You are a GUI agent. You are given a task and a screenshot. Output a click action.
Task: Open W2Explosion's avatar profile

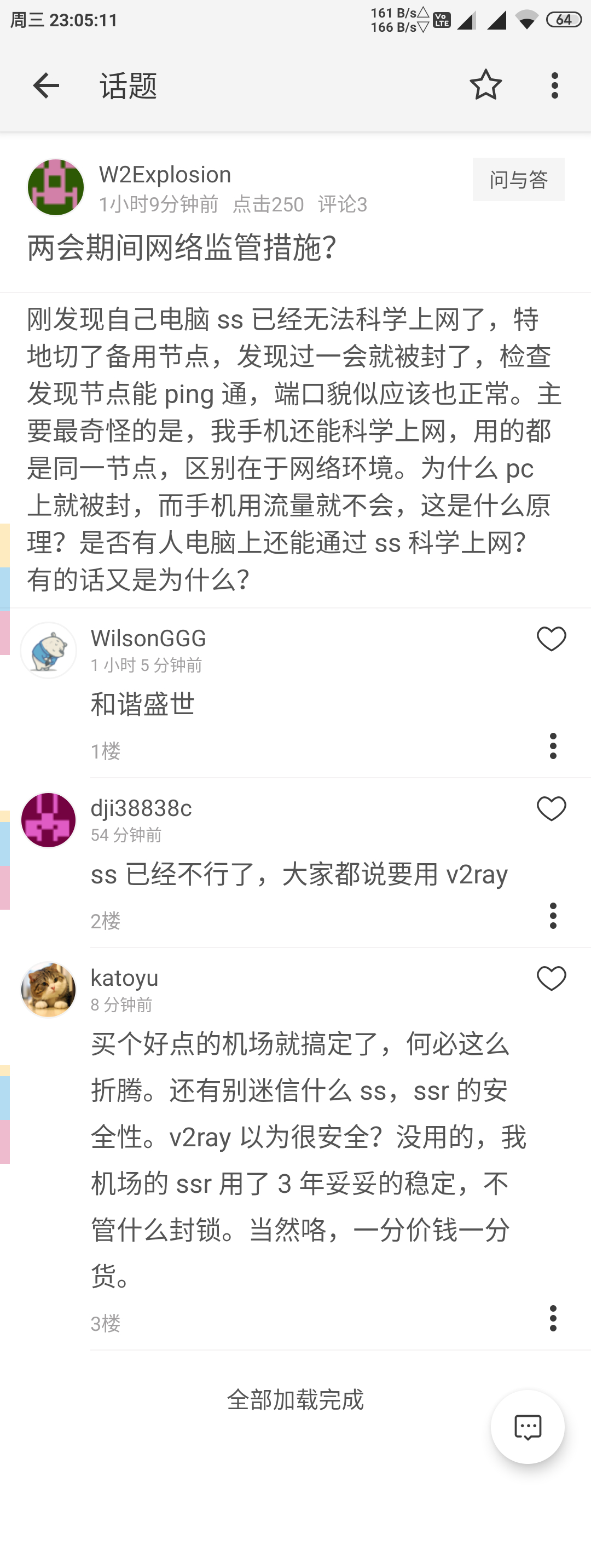coord(56,187)
